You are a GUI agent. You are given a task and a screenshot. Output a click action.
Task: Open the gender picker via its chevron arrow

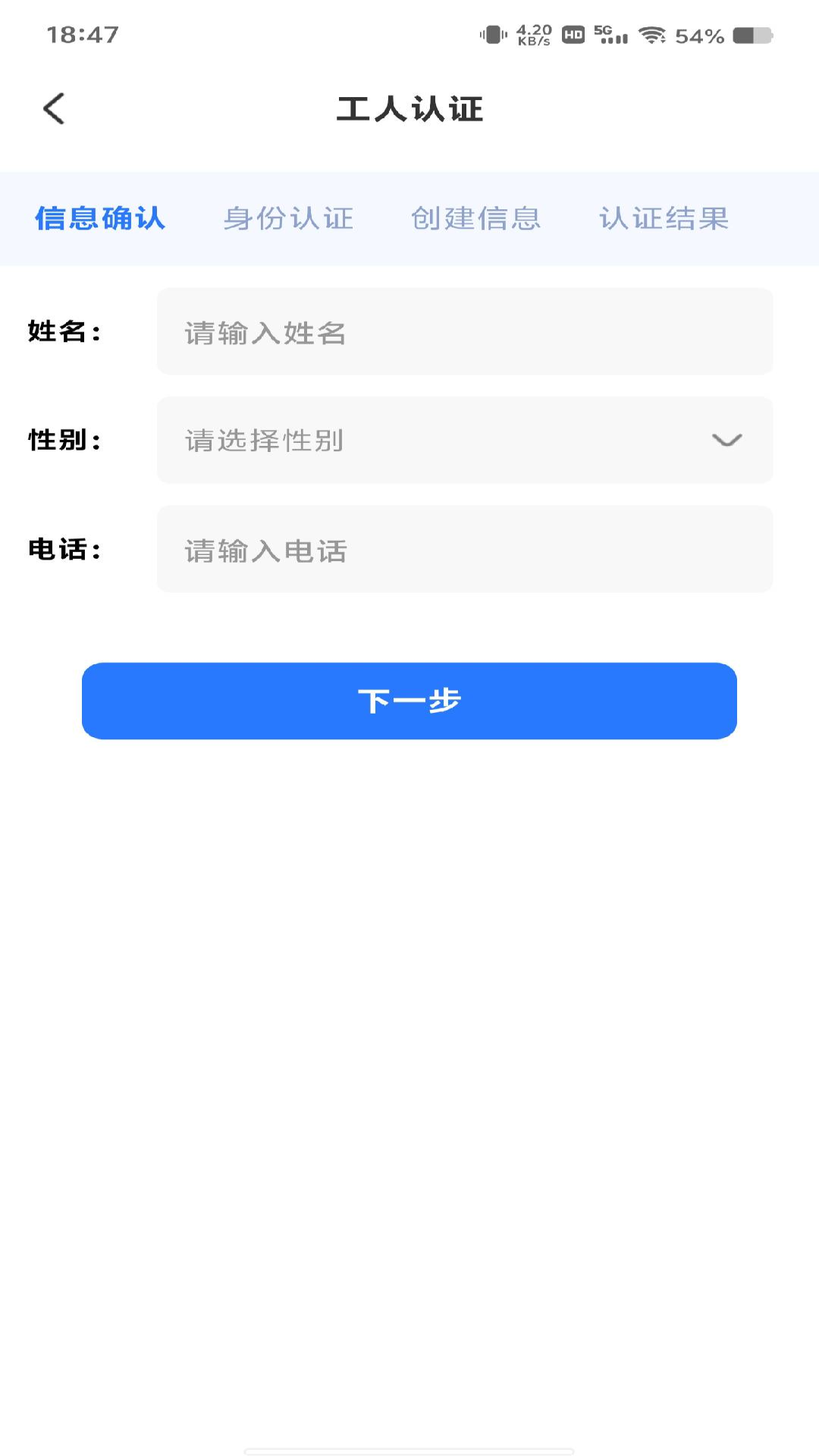(726, 441)
